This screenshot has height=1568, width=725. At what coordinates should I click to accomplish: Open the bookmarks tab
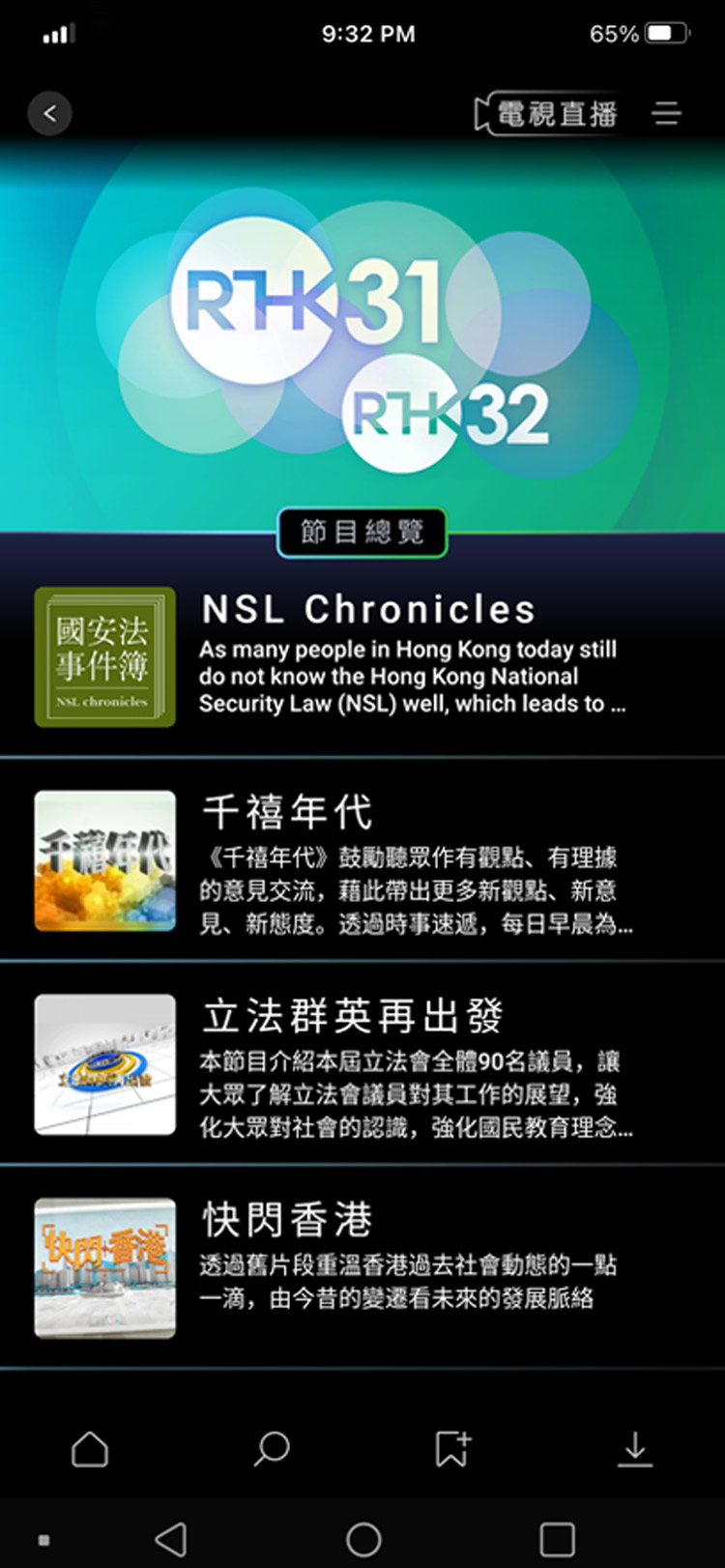[452, 1448]
